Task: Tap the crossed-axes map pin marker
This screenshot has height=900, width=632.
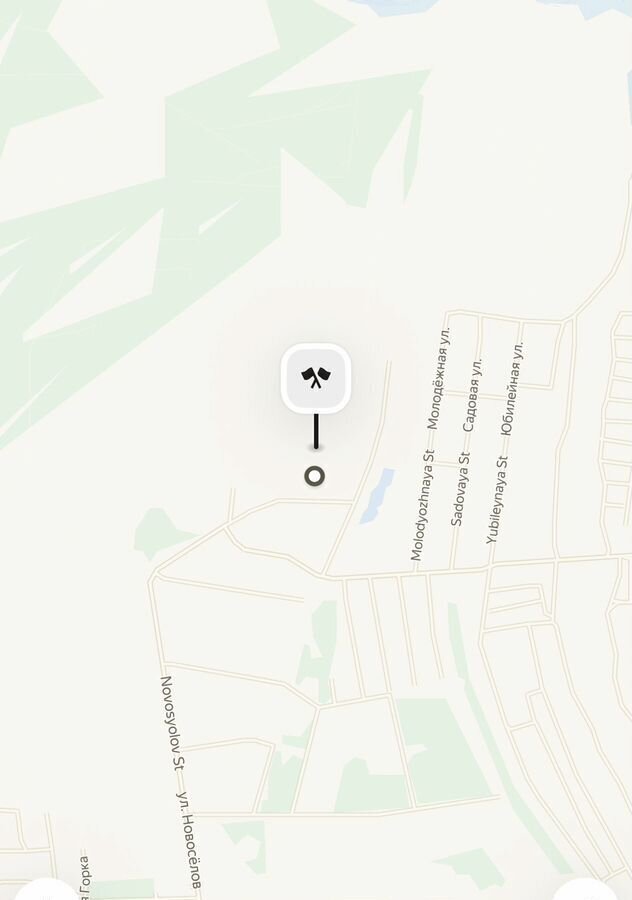Action: [316, 378]
